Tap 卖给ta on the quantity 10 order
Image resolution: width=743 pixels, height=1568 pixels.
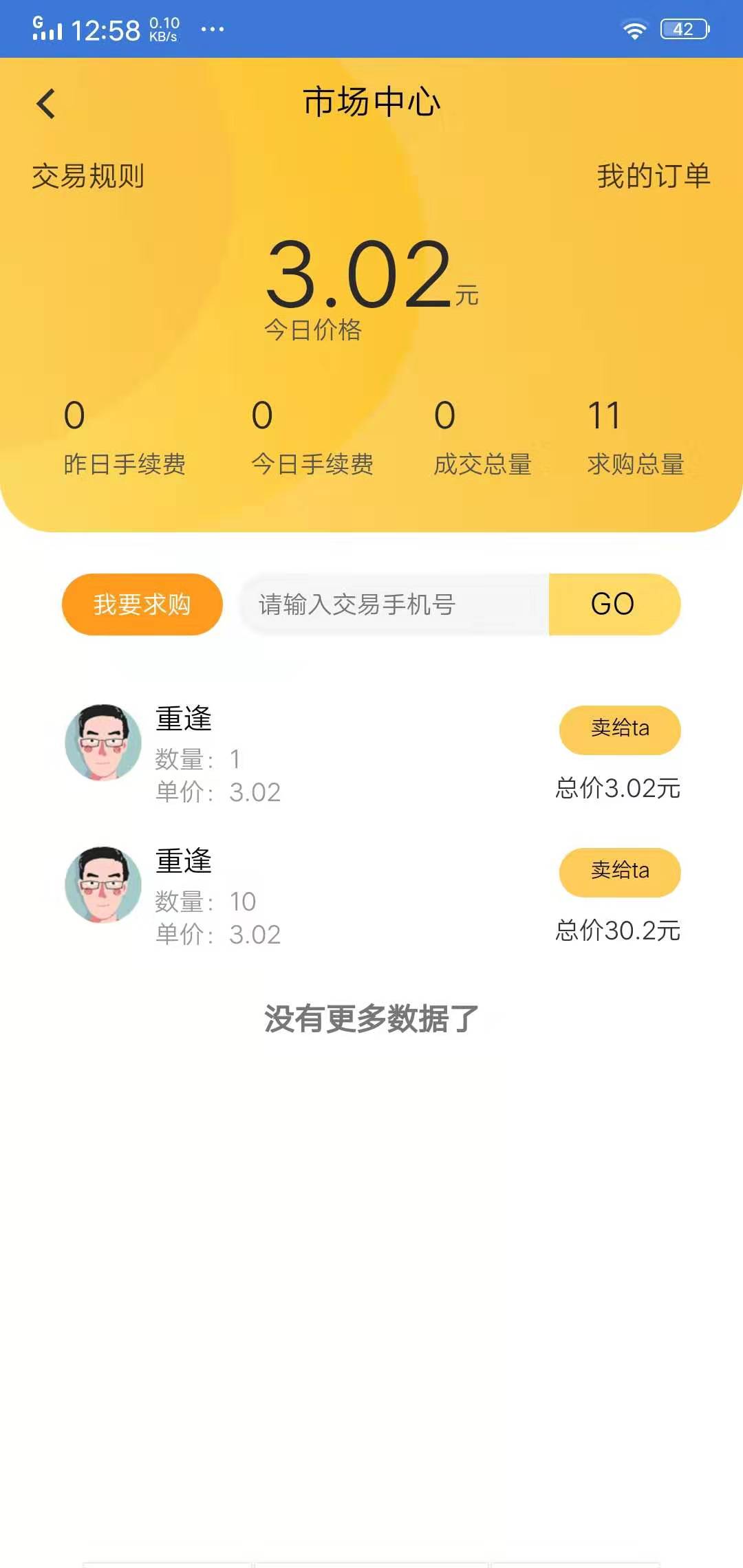[x=618, y=871]
